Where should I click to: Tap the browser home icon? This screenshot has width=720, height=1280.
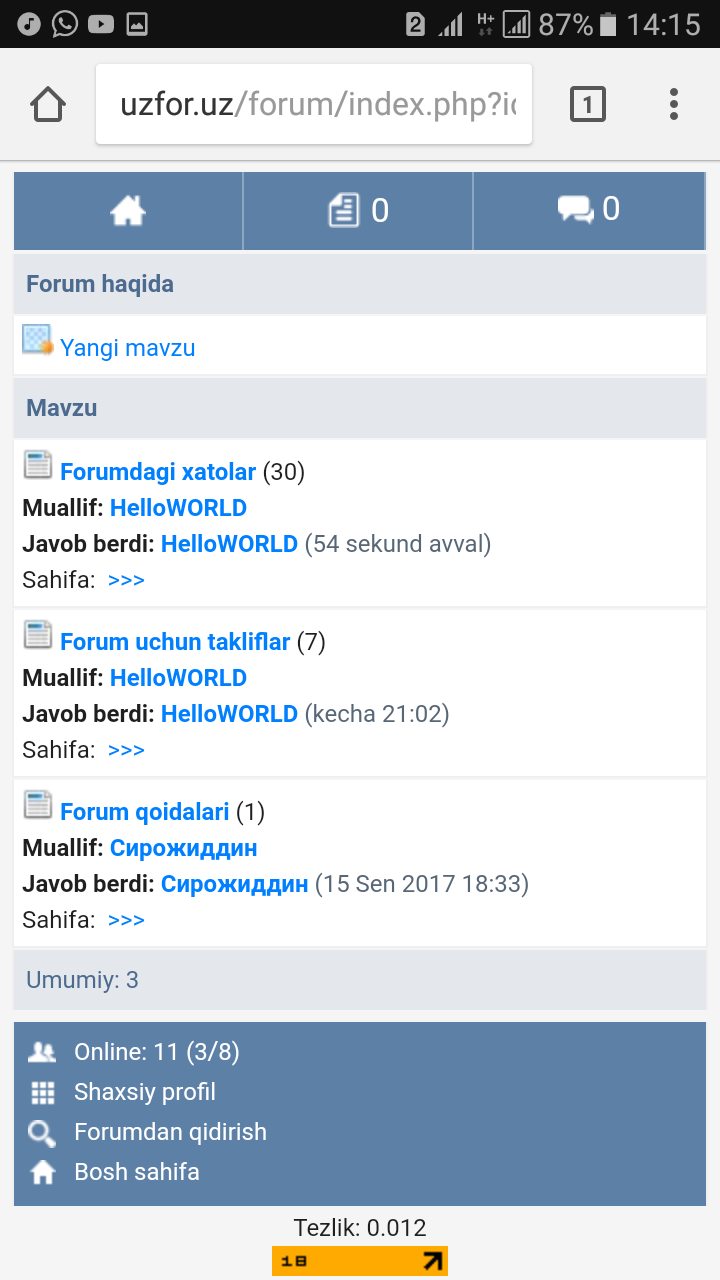point(48,104)
